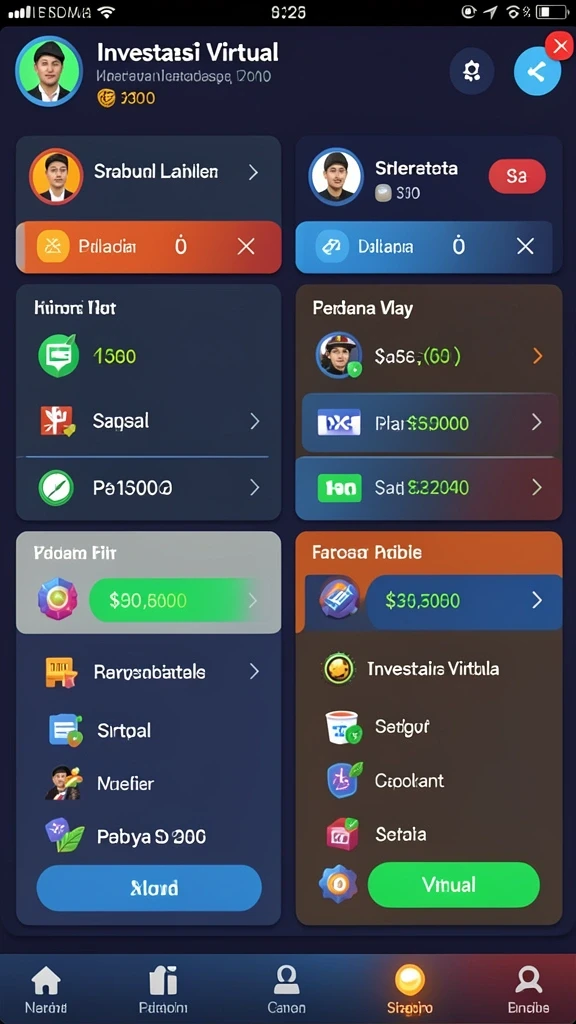
Task: Open the $36,5060 row under Faroaa Prdble
Action: [462, 601]
